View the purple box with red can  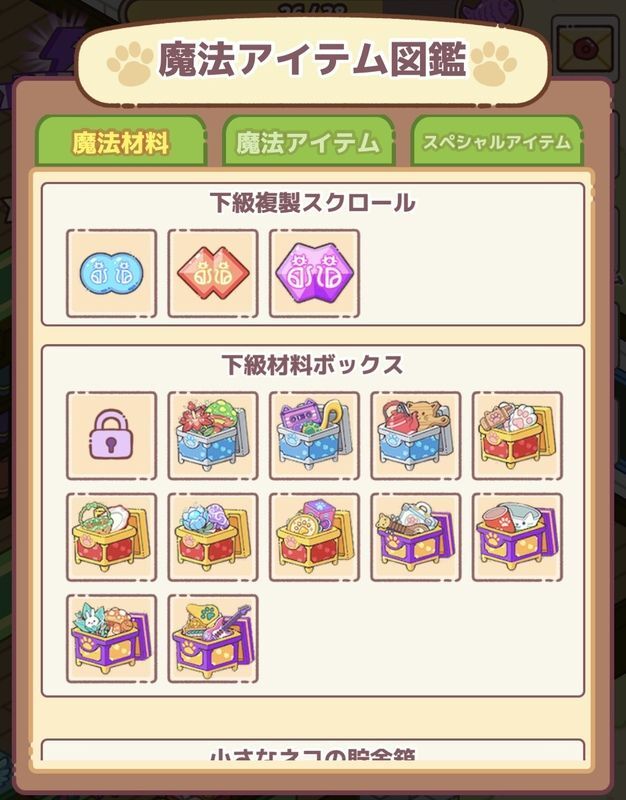(517, 537)
